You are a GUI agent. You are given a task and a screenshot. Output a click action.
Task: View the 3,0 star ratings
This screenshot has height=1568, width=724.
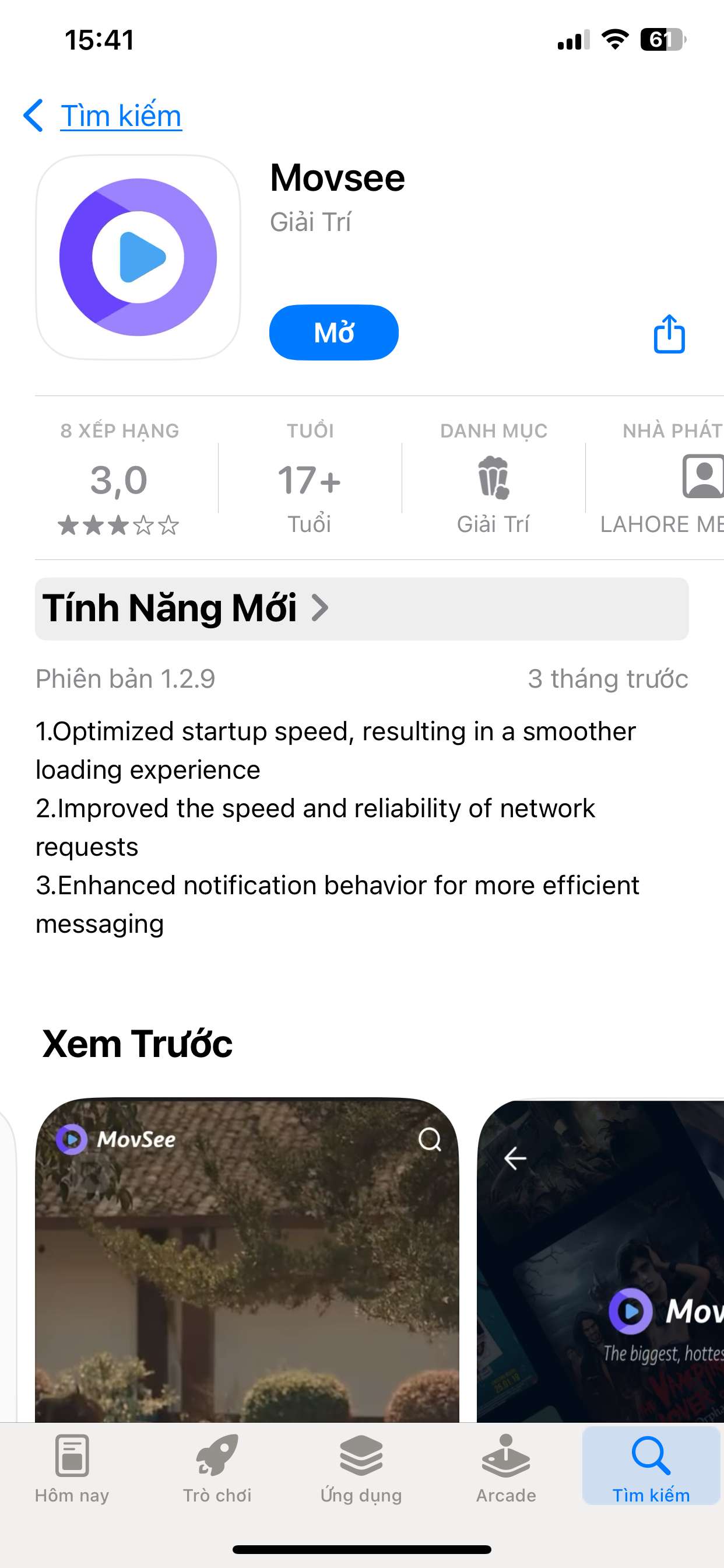tap(120, 481)
